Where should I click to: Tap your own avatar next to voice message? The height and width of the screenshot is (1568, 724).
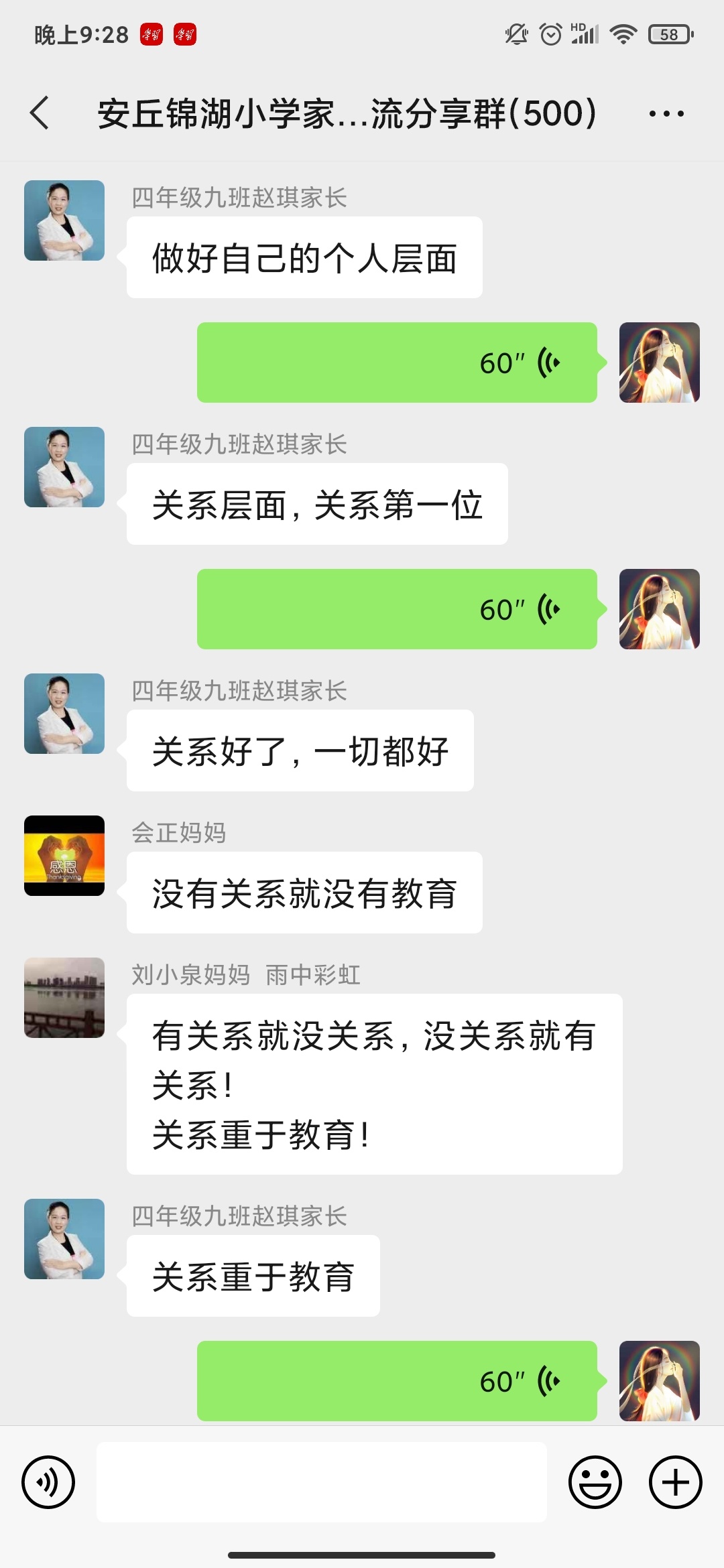[x=660, y=362]
